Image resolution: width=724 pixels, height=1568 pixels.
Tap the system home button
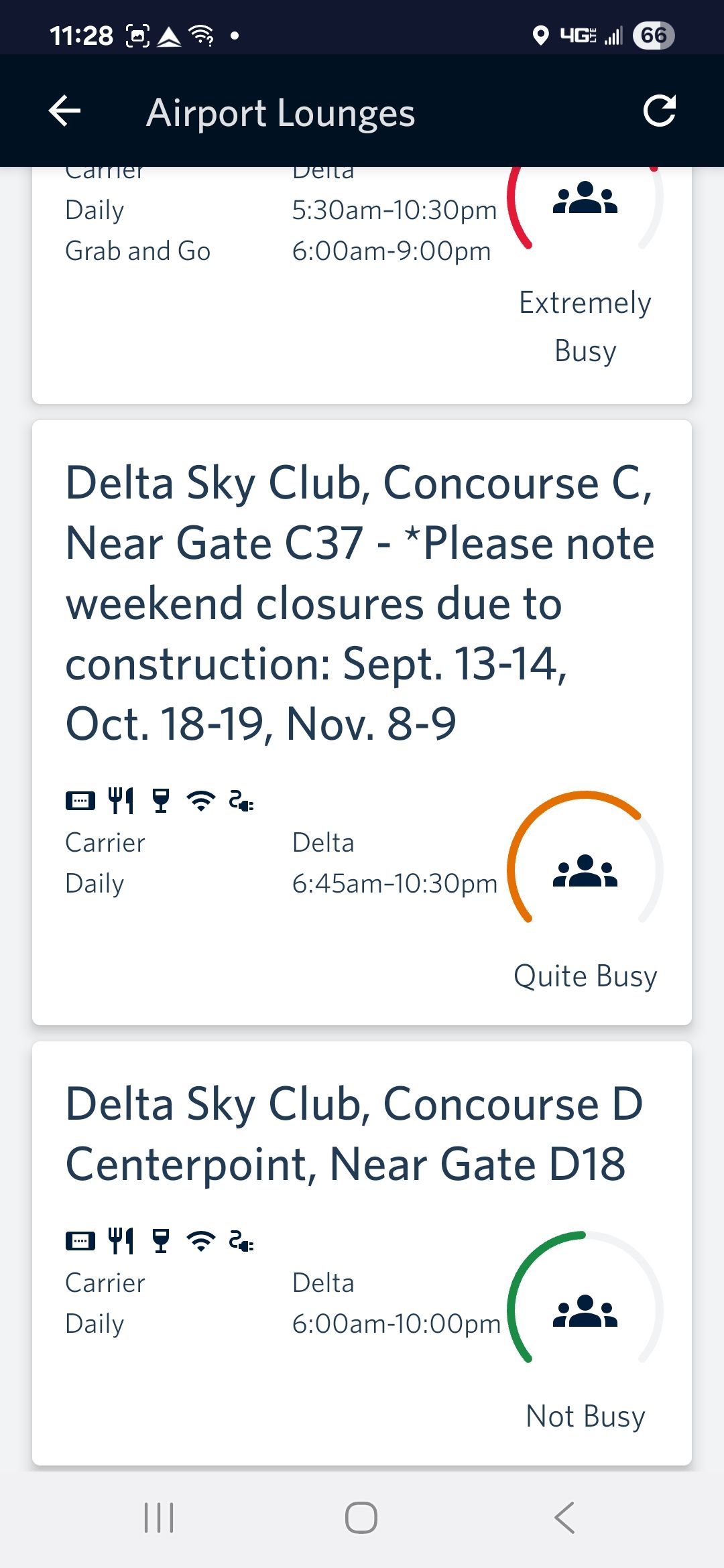click(361, 1517)
